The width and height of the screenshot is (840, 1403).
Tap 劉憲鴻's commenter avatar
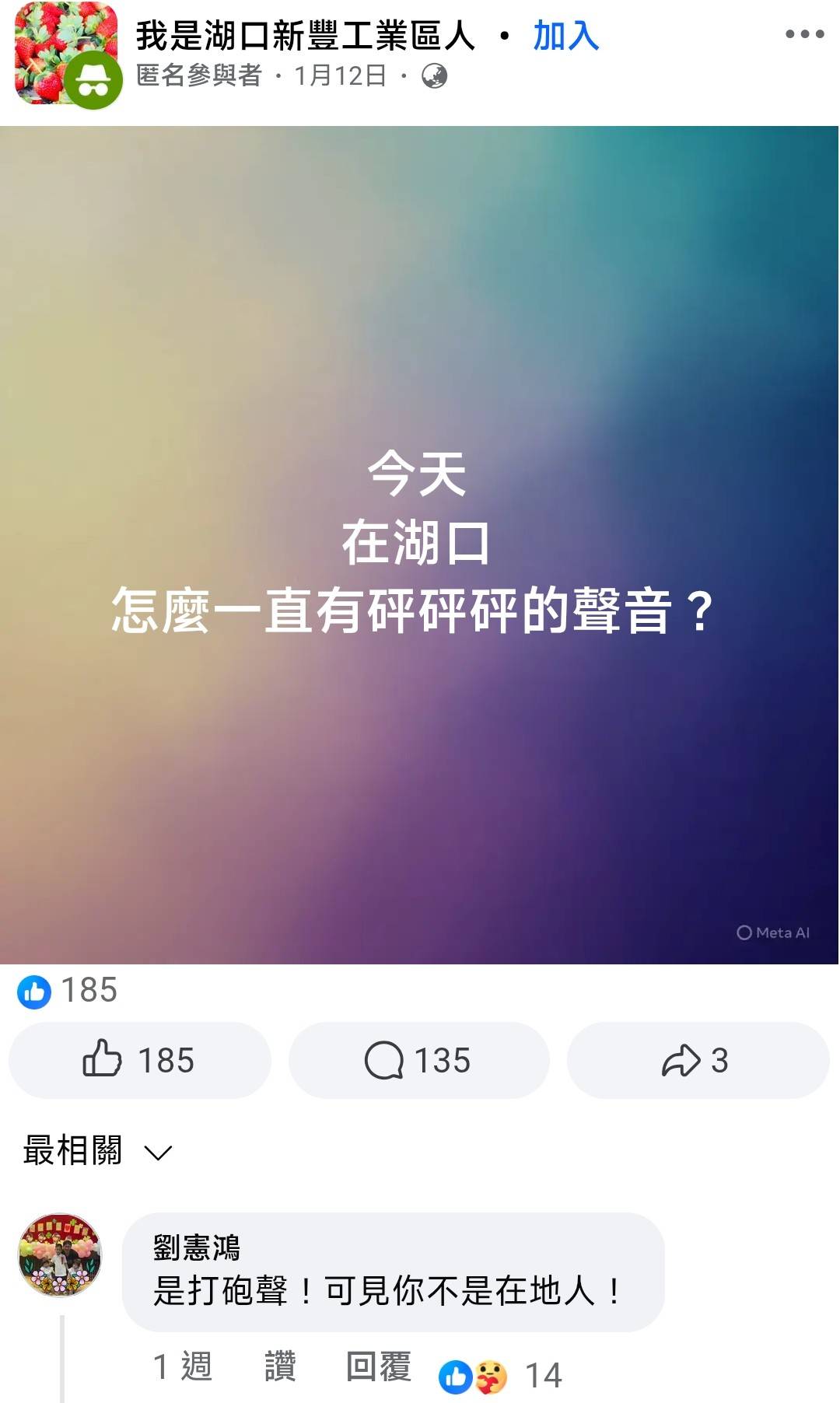(60, 1254)
